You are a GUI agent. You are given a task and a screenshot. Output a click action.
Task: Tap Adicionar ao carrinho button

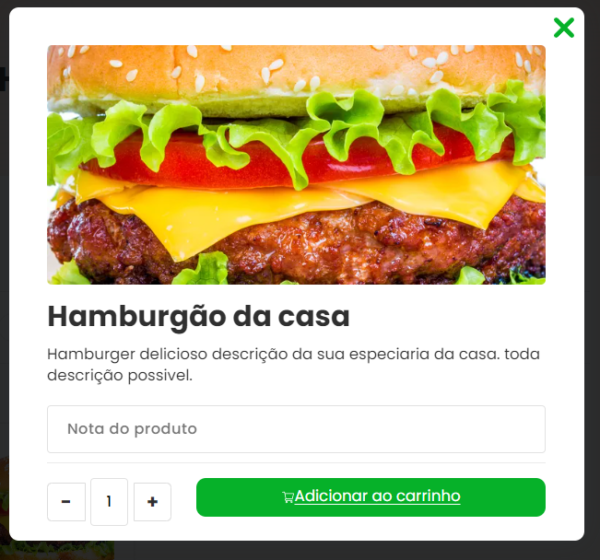point(370,497)
